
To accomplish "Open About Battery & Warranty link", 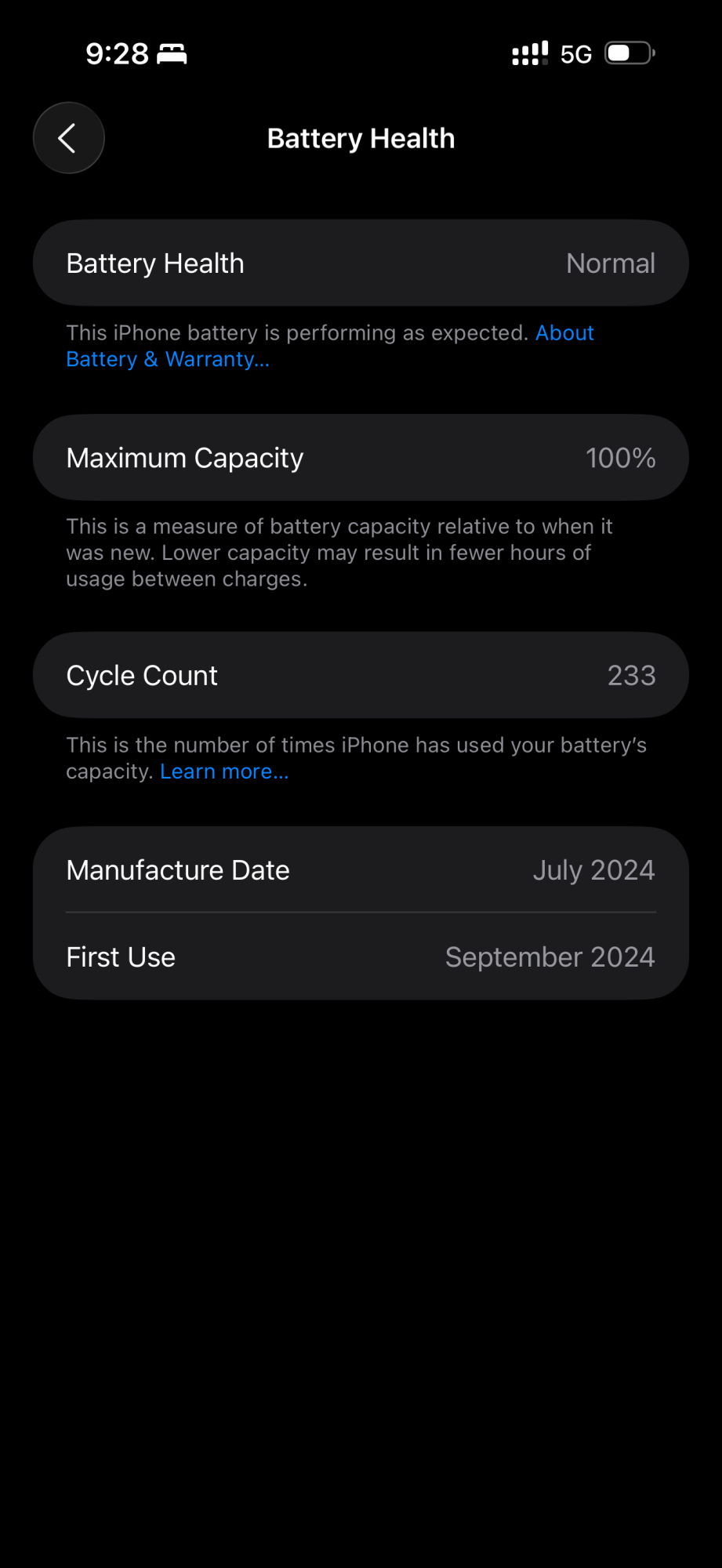I will [x=167, y=359].
